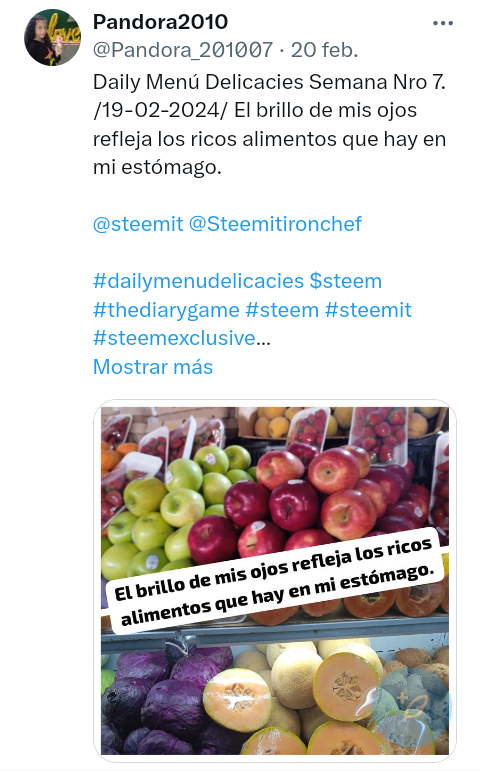This screenshot has width=480, height=771.
Task: Open the fruit stand photo attachment
Action: [x=275, y=581]
